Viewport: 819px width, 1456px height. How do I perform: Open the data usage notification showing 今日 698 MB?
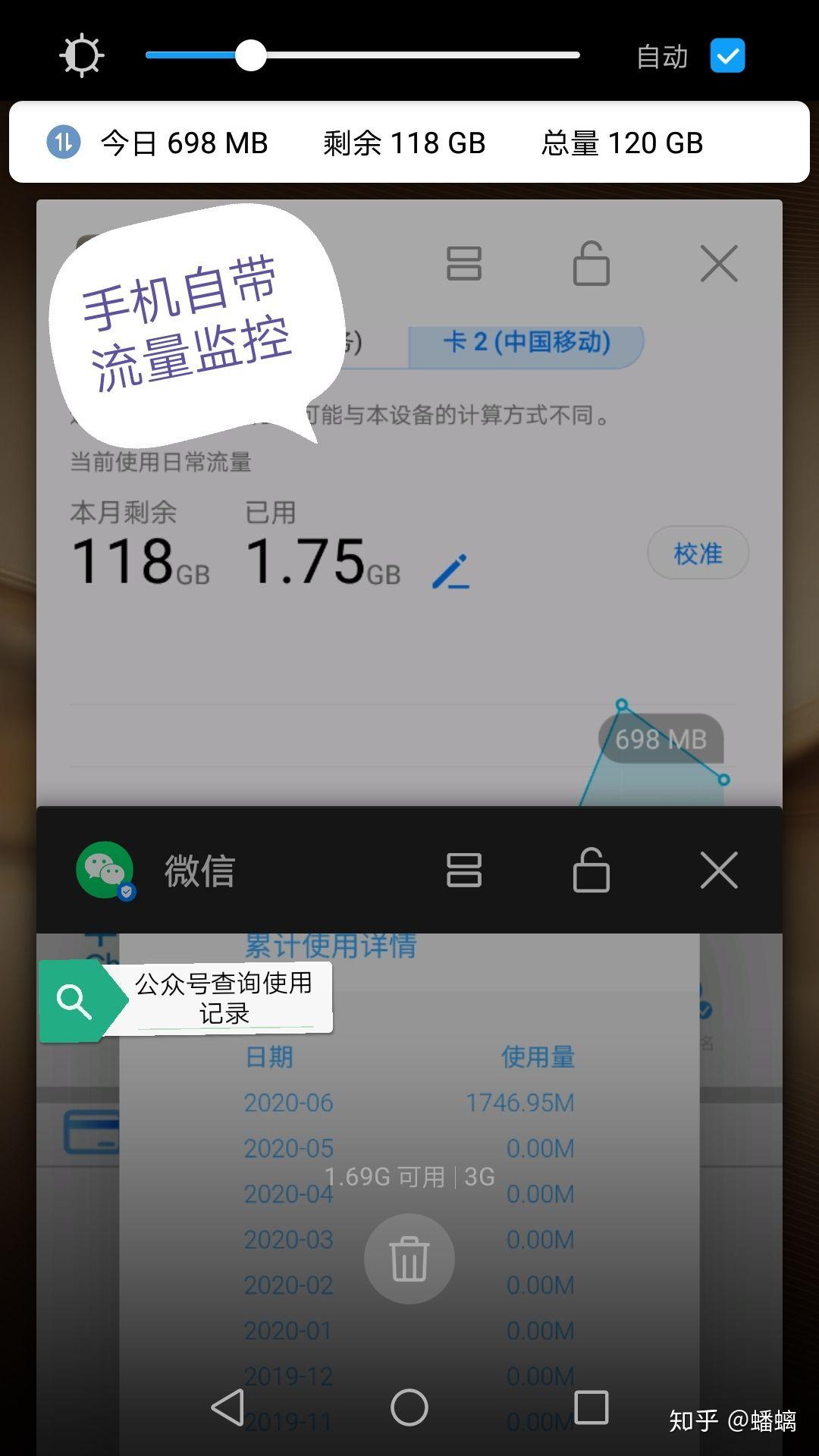(x=409, y=143)
